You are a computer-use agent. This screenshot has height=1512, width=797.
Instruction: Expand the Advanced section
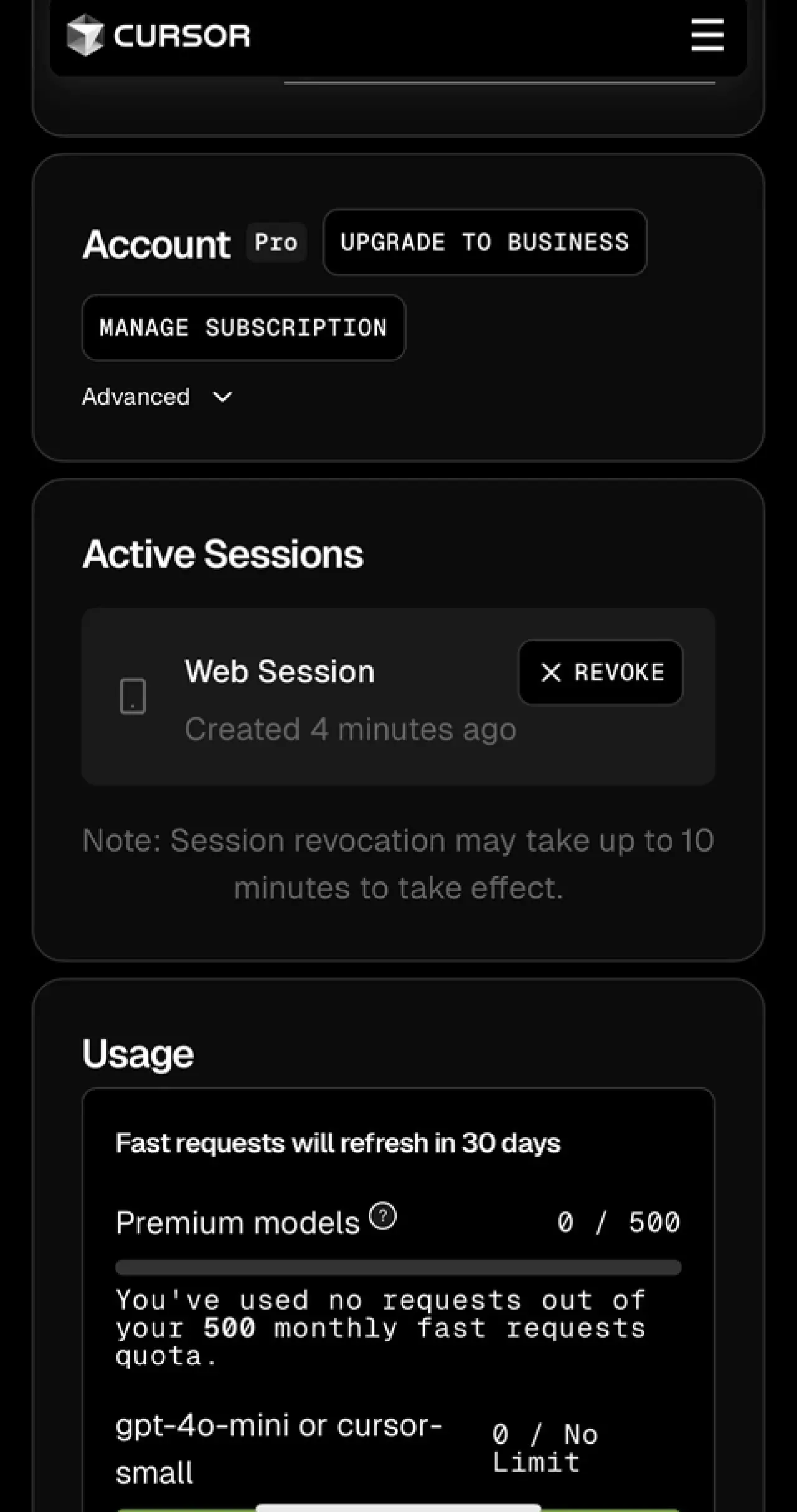157,397
